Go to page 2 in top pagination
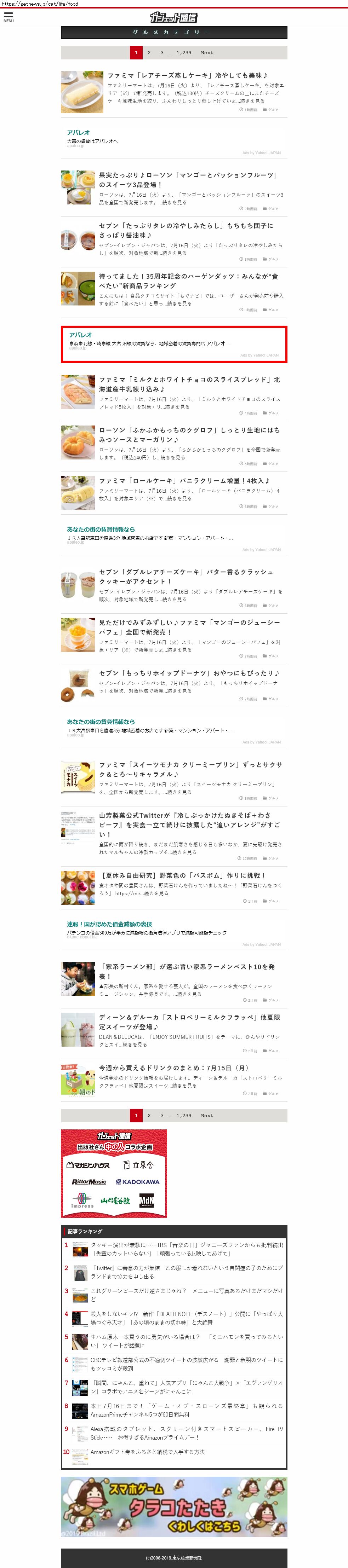The width and height of the screenshot is (348, 1568). [x=149, y=52]
